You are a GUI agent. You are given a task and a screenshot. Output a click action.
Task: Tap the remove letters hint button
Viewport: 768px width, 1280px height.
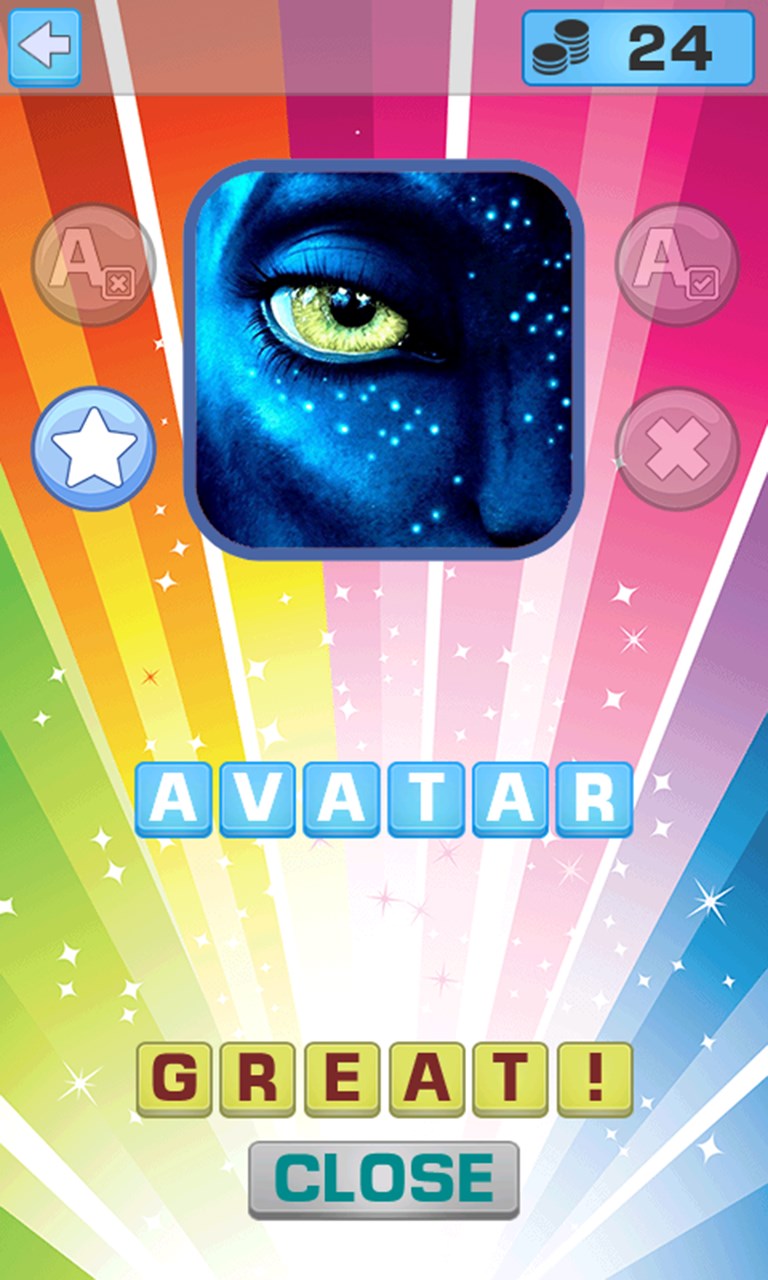pyautogui.click(x=94, y=265)
